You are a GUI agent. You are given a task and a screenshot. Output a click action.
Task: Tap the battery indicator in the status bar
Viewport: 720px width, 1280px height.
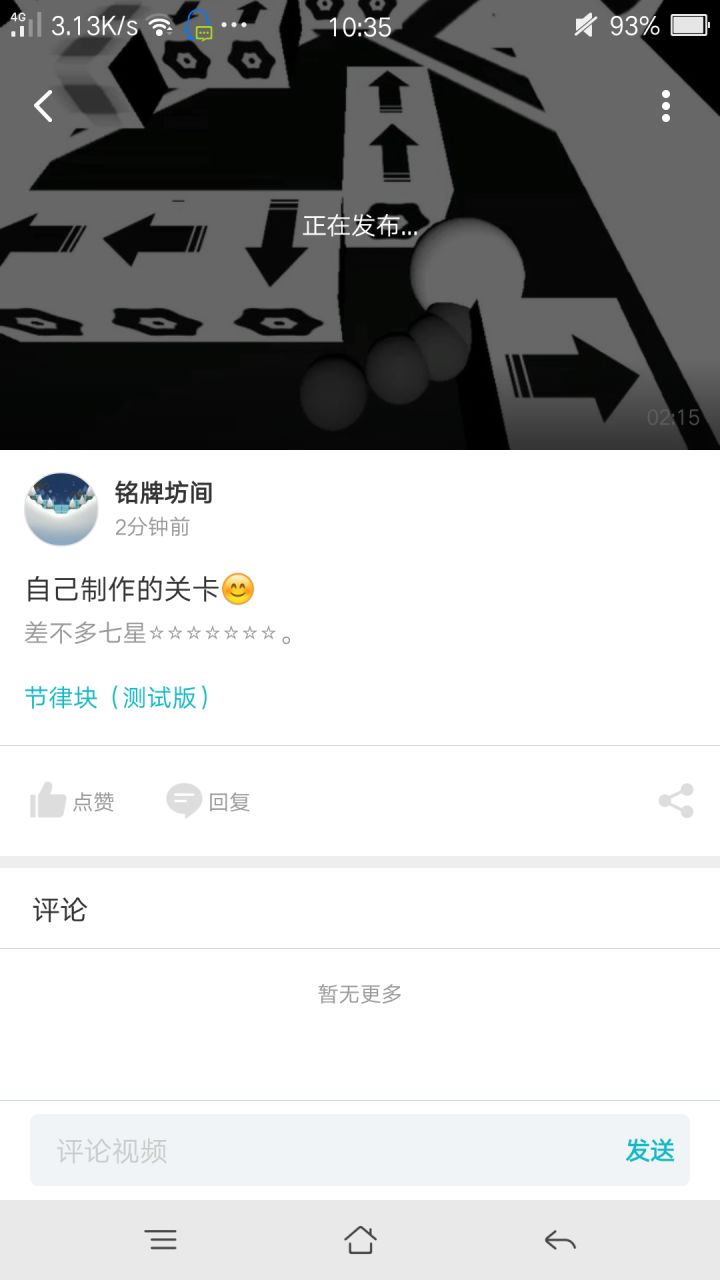click(688, 27)
